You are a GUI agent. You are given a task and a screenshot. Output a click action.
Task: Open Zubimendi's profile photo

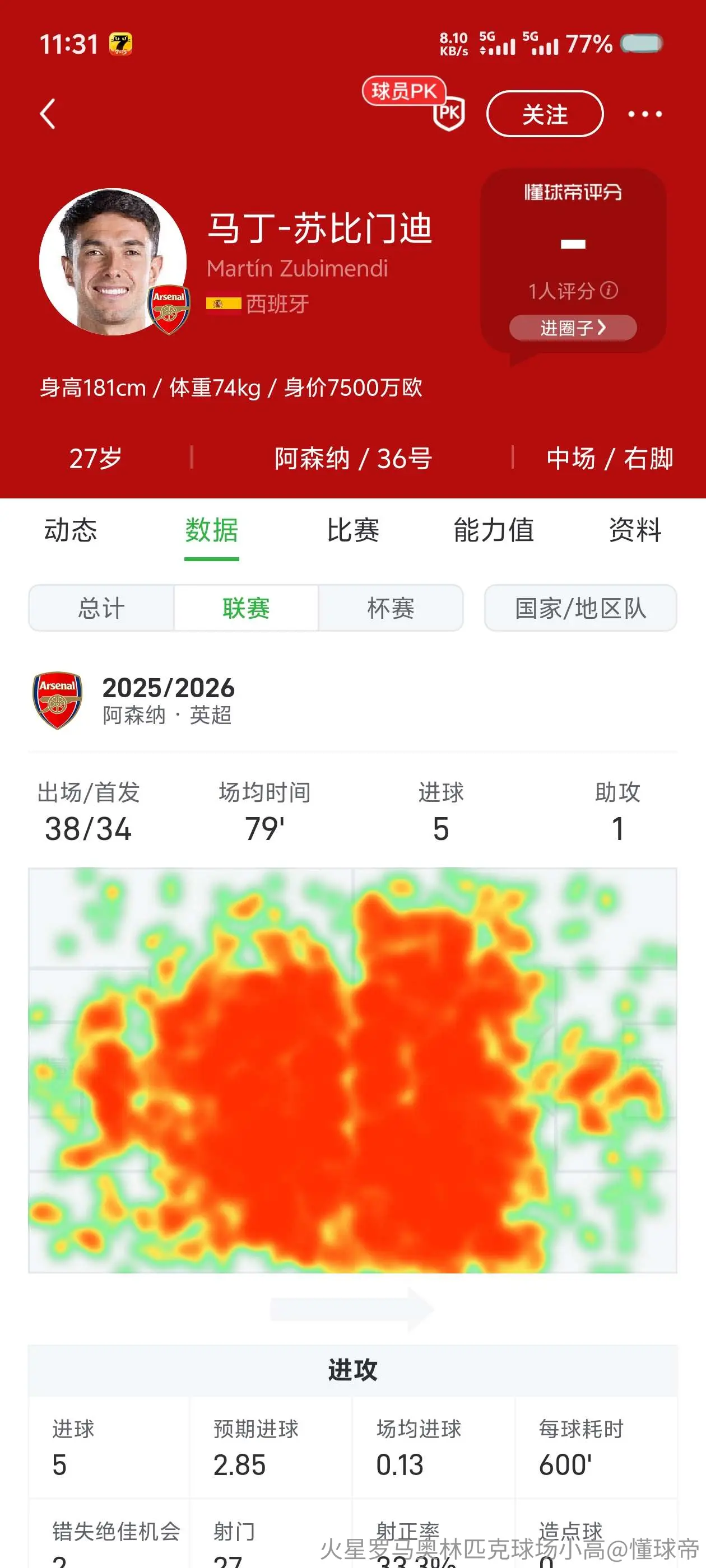[113, 262]
